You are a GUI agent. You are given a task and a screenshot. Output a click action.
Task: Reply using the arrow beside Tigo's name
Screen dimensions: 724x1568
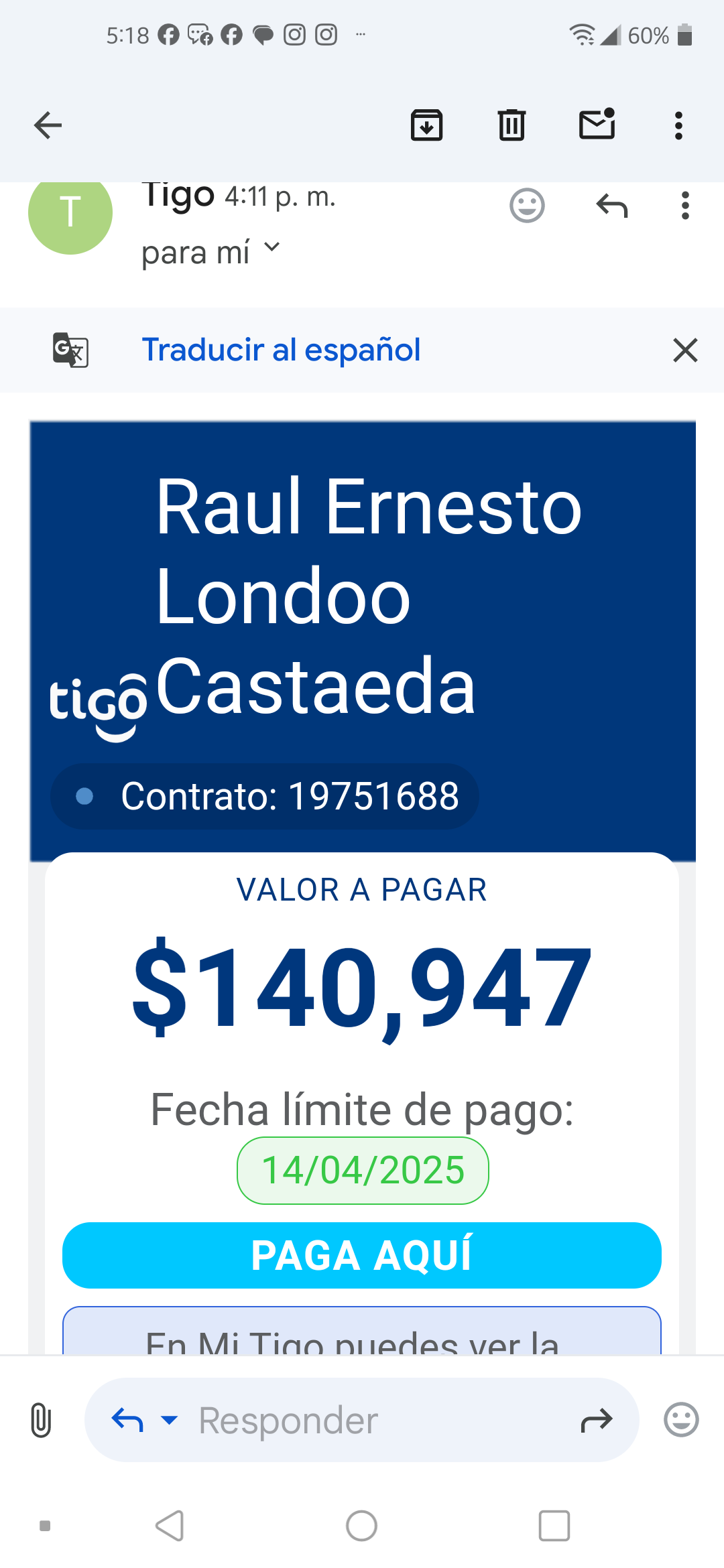pyautogui.click(x=611, y=206)
